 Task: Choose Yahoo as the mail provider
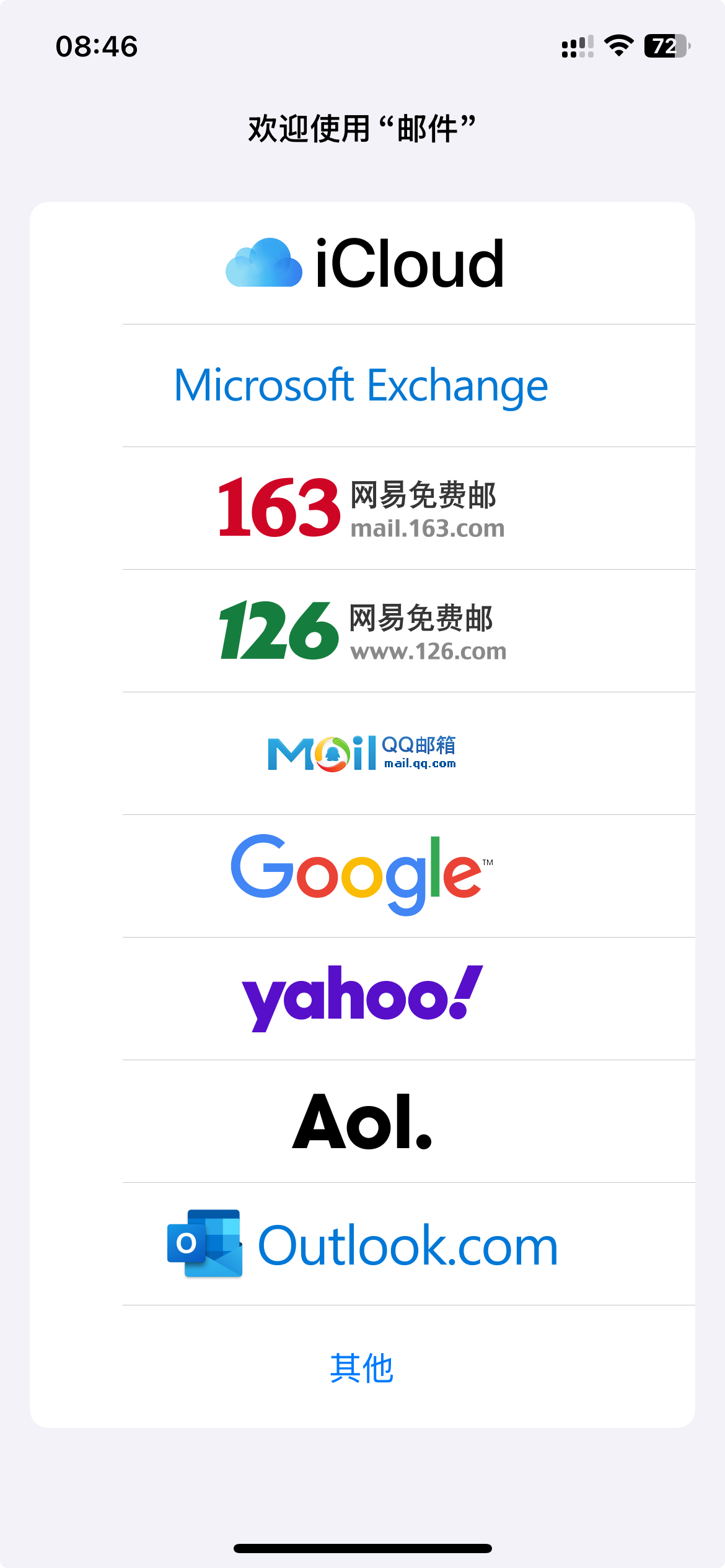[x=362, y=997]
